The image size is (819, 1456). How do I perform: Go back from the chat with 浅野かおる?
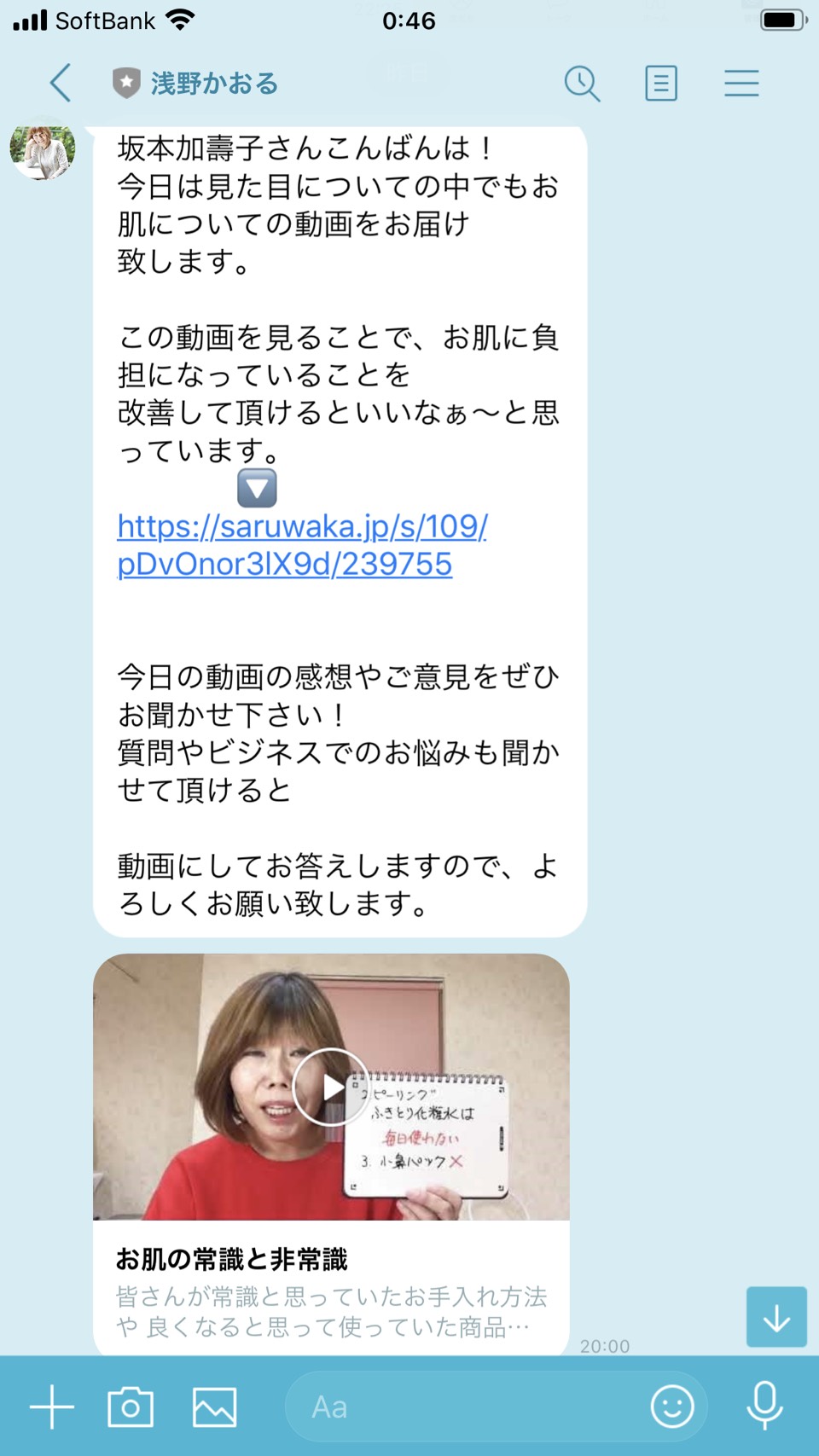click(61, 84)
